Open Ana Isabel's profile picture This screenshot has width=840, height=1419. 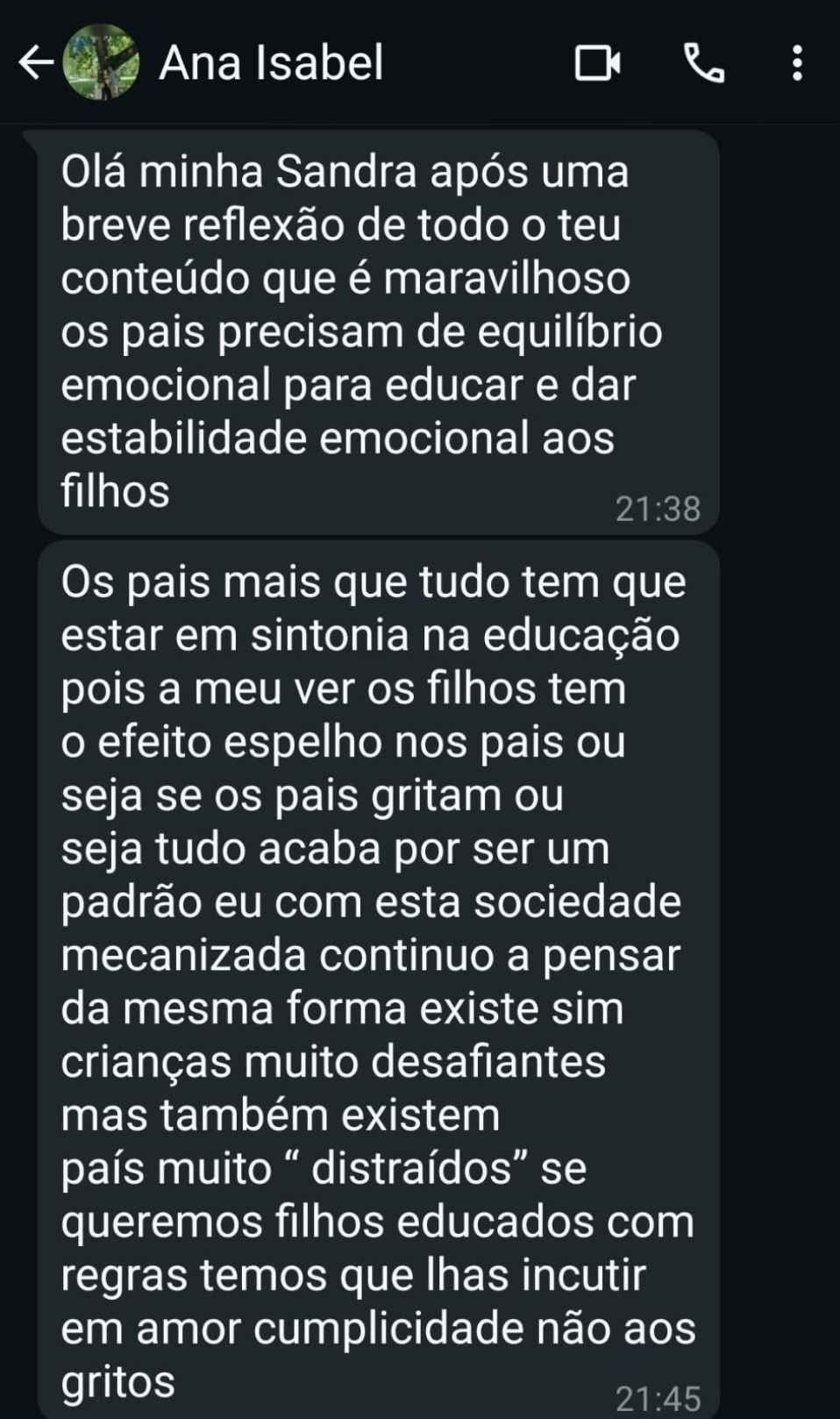pyautogui.click(x=101, y=63)
